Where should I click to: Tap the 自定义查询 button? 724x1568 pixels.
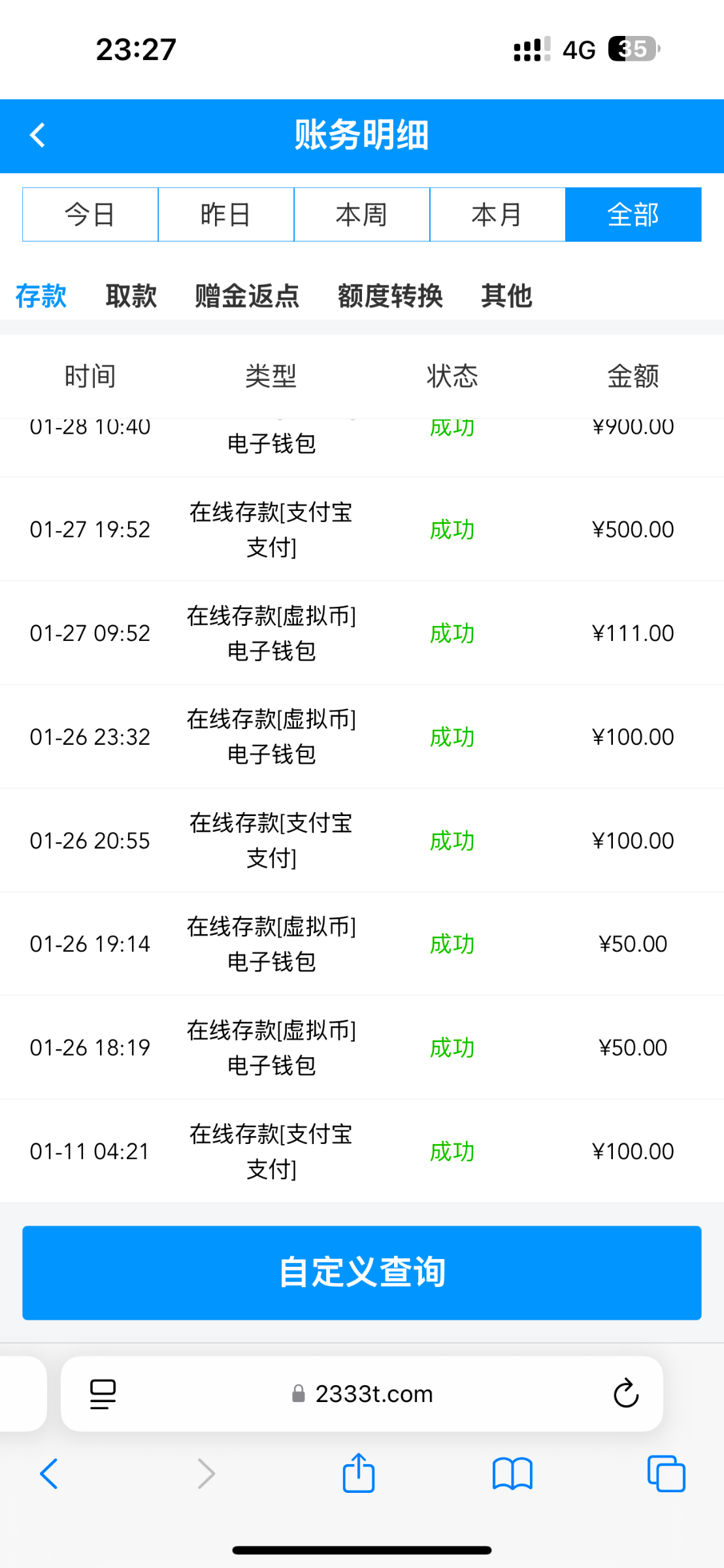coord(362,1273)
